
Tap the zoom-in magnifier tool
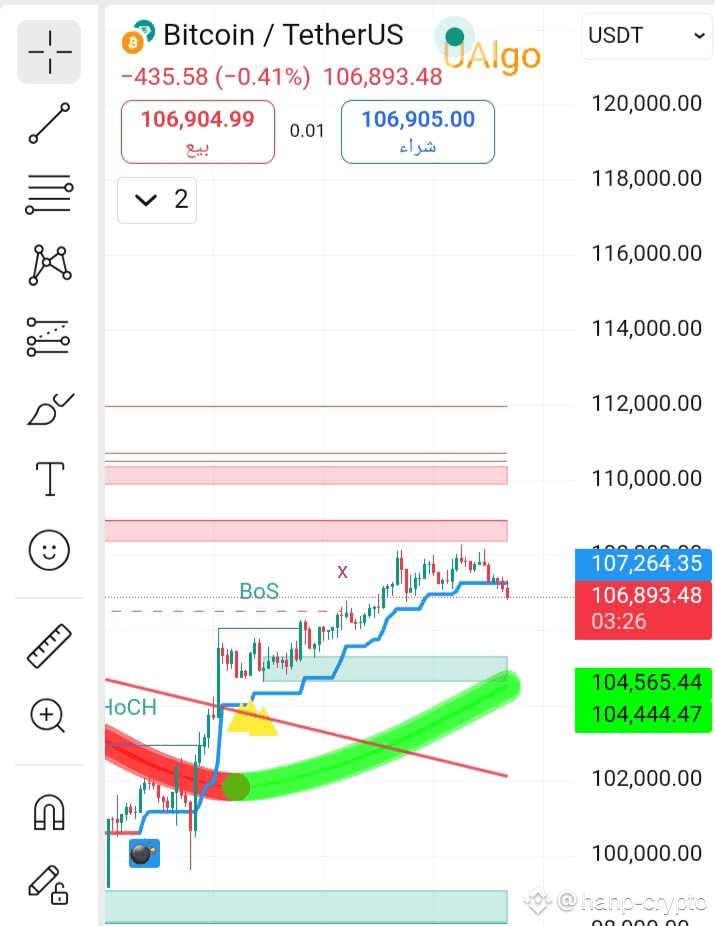pyautogui.click(x=49, y=715)
